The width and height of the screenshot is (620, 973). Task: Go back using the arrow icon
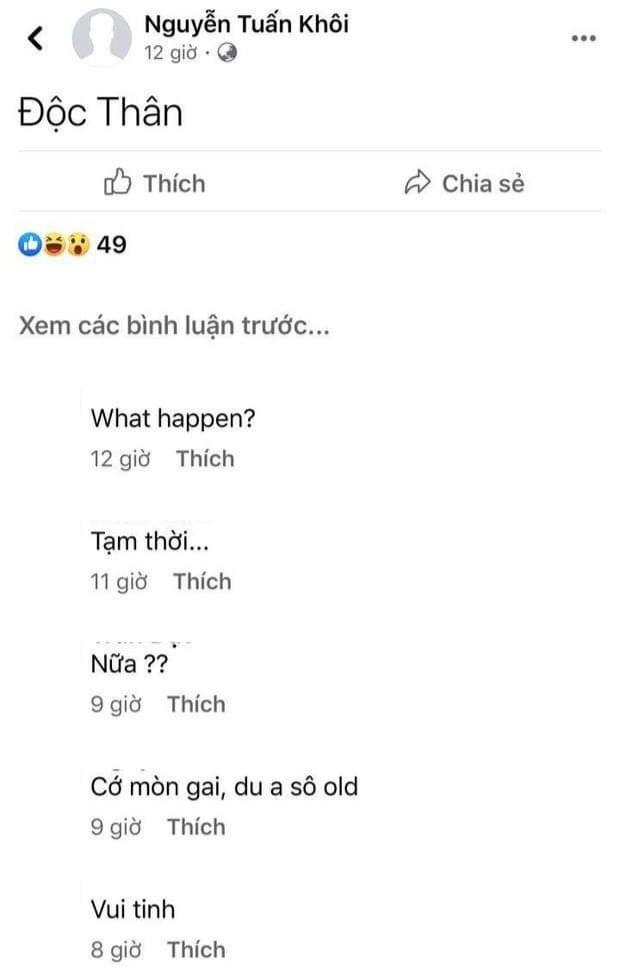pos(36,39)
